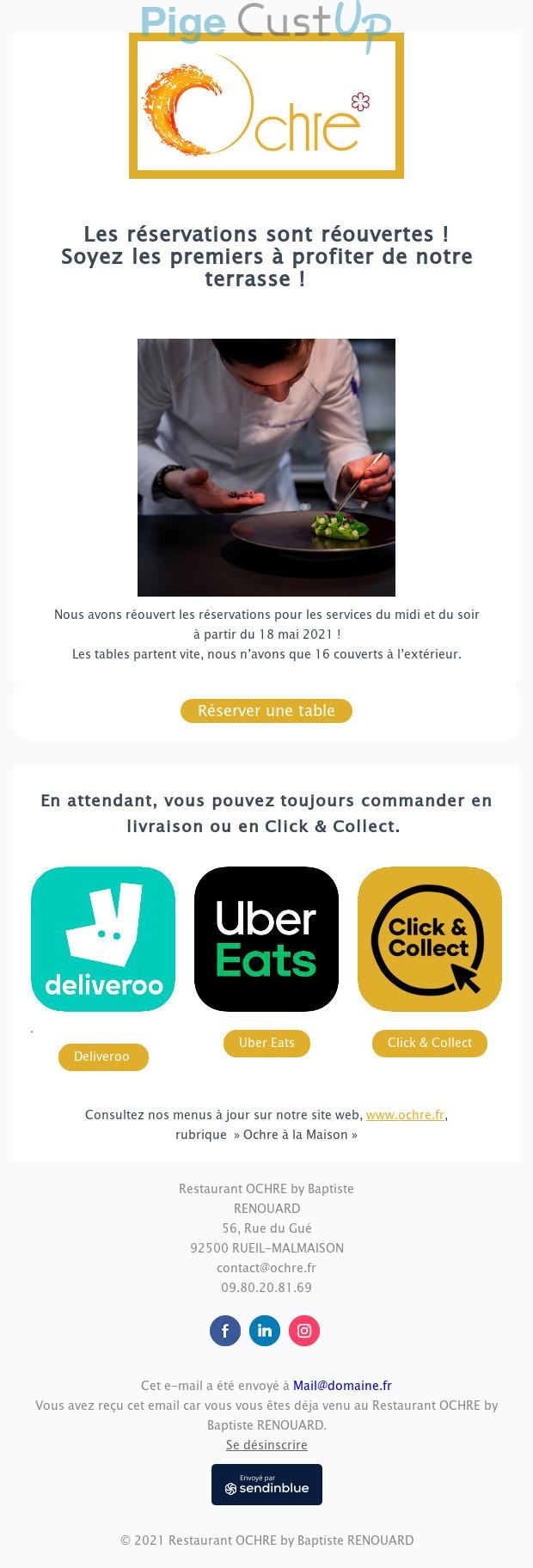Open the Click & Collect logo tile
Image resolution: width=533 pixels, height=1568 pixels.
point(430,939)
